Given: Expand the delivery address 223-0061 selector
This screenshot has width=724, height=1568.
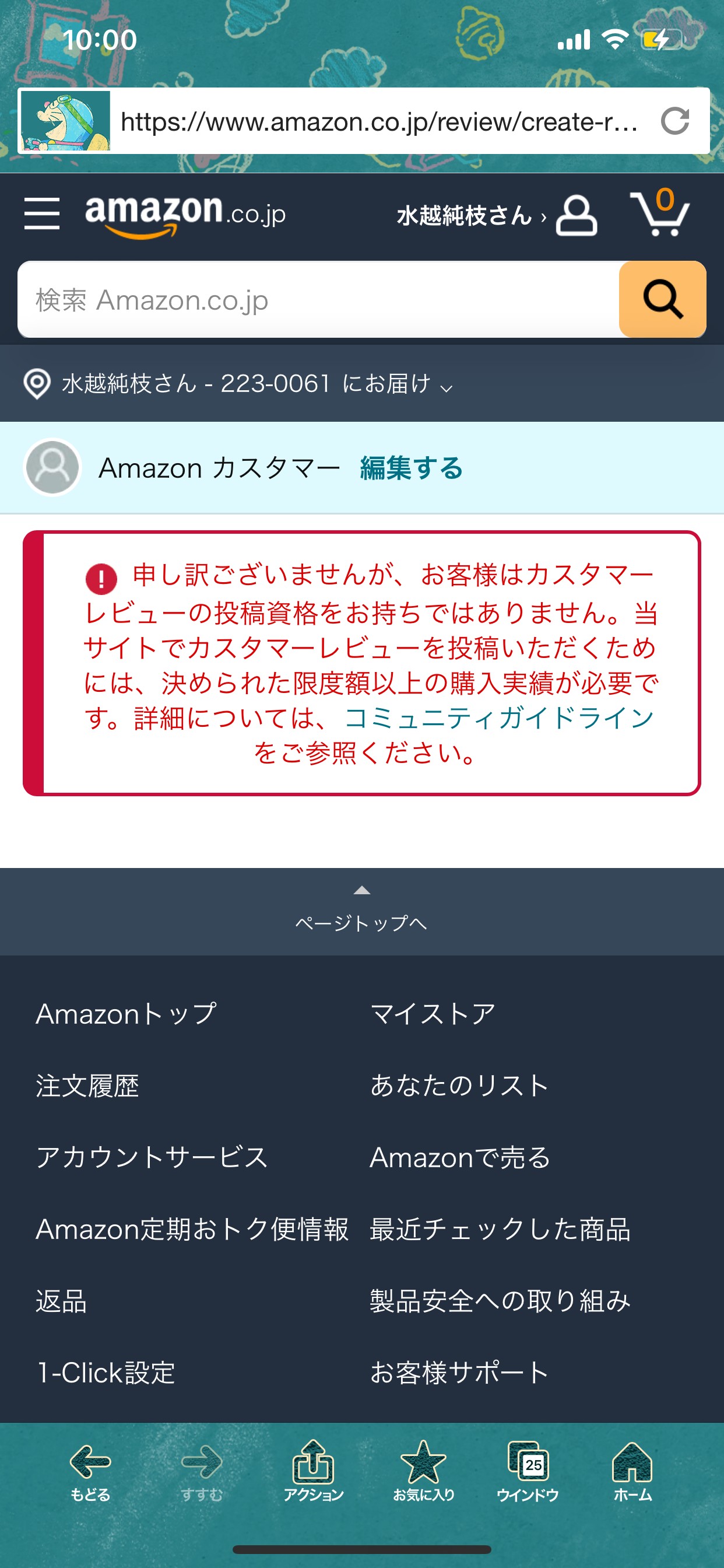Looking at the screenshot, I should [238, 384].
